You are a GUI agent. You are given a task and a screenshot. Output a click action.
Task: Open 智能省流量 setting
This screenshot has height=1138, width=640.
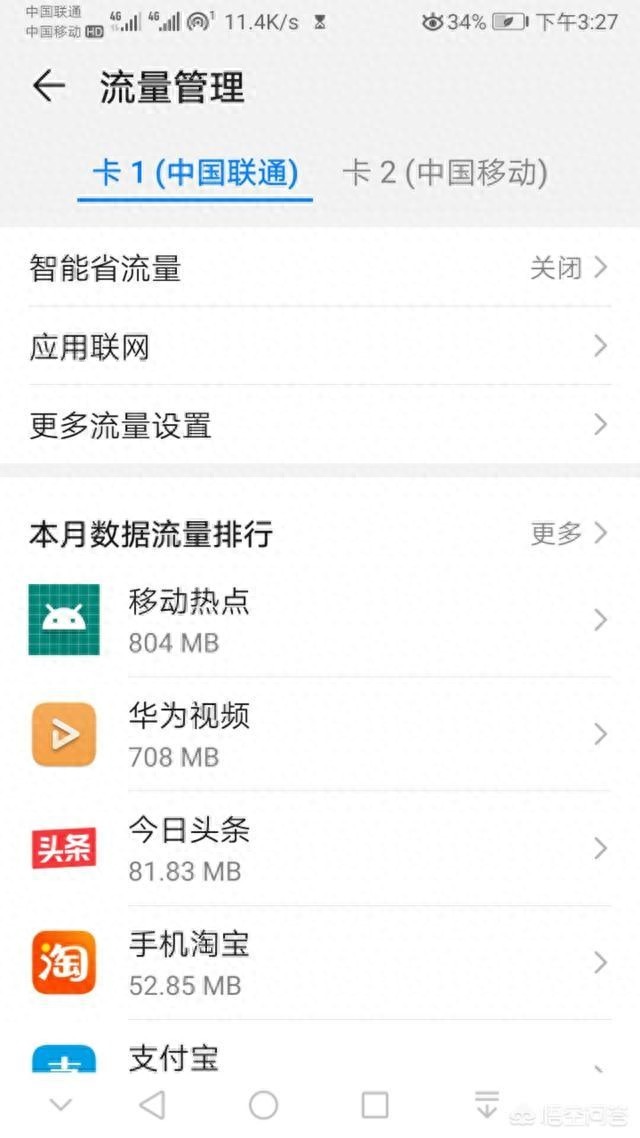pos(320,268)
